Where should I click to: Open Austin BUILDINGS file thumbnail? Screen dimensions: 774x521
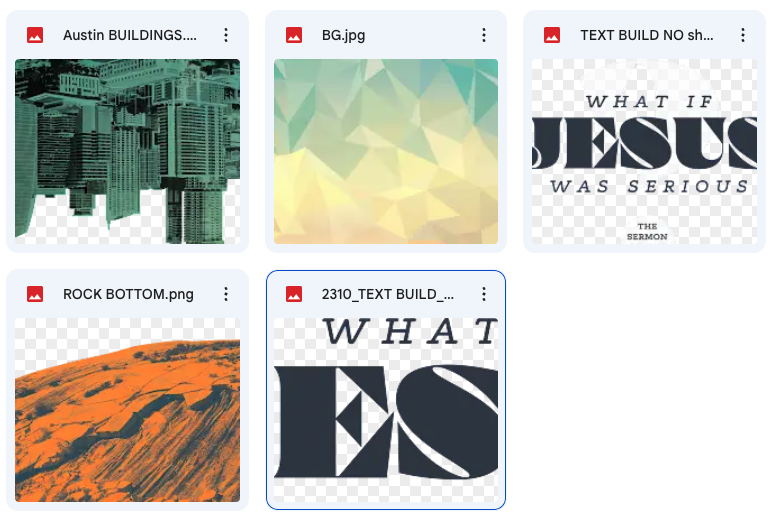[x=127, y=151]
